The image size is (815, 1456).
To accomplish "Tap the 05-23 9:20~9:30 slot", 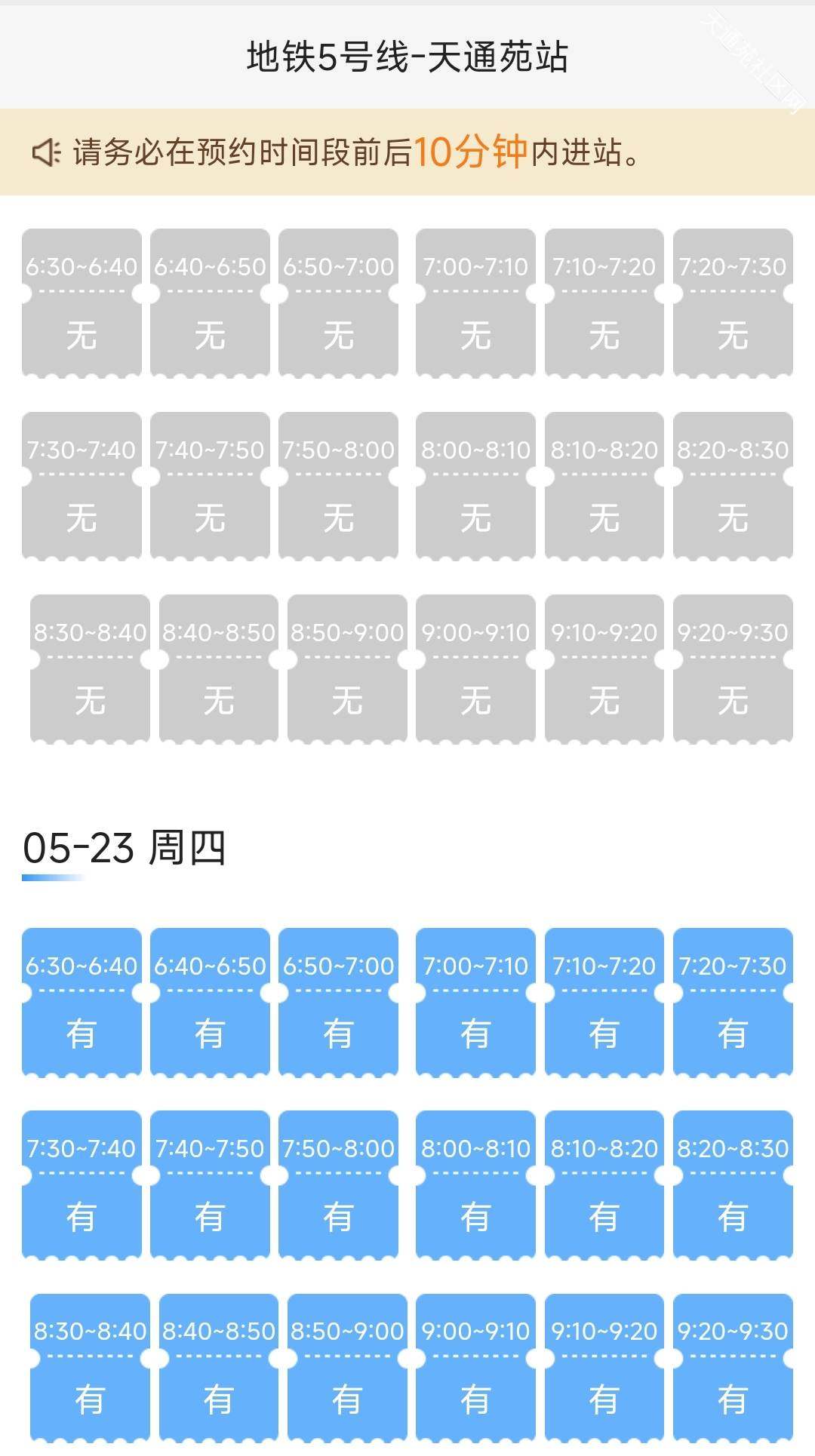I will coord(733,1368).
